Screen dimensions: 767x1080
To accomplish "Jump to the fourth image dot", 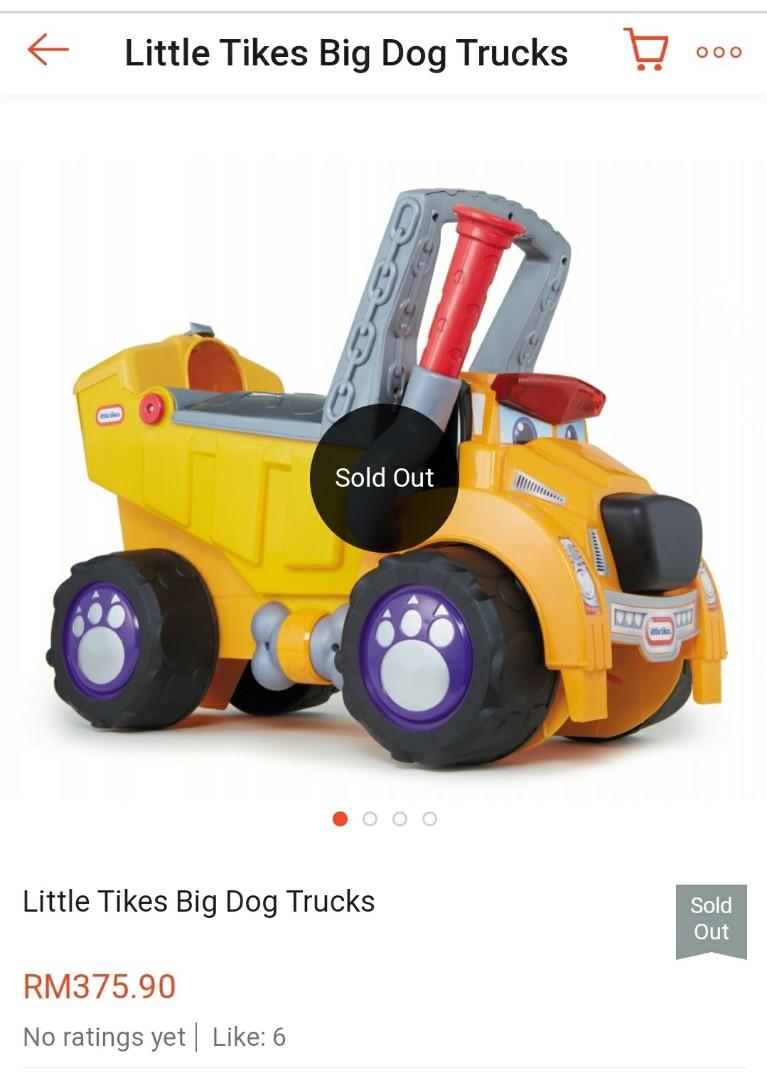I will pyautogui.click(x=430, y=819).
